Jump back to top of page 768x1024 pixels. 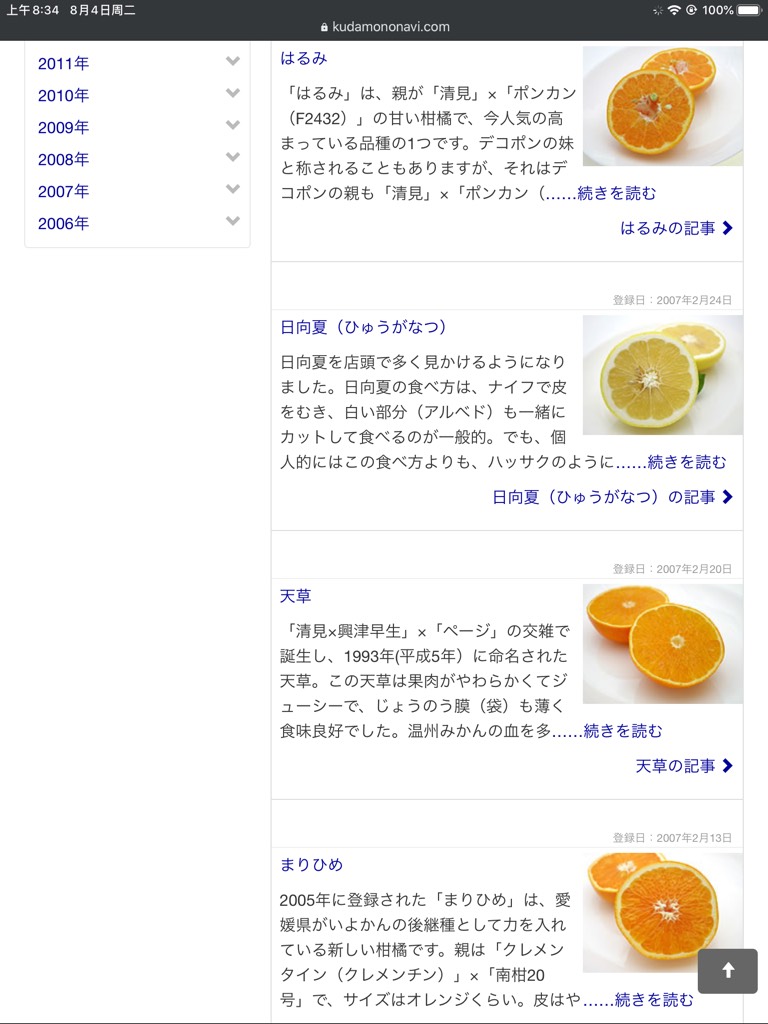pyautogui.click(x=728, y=971)
